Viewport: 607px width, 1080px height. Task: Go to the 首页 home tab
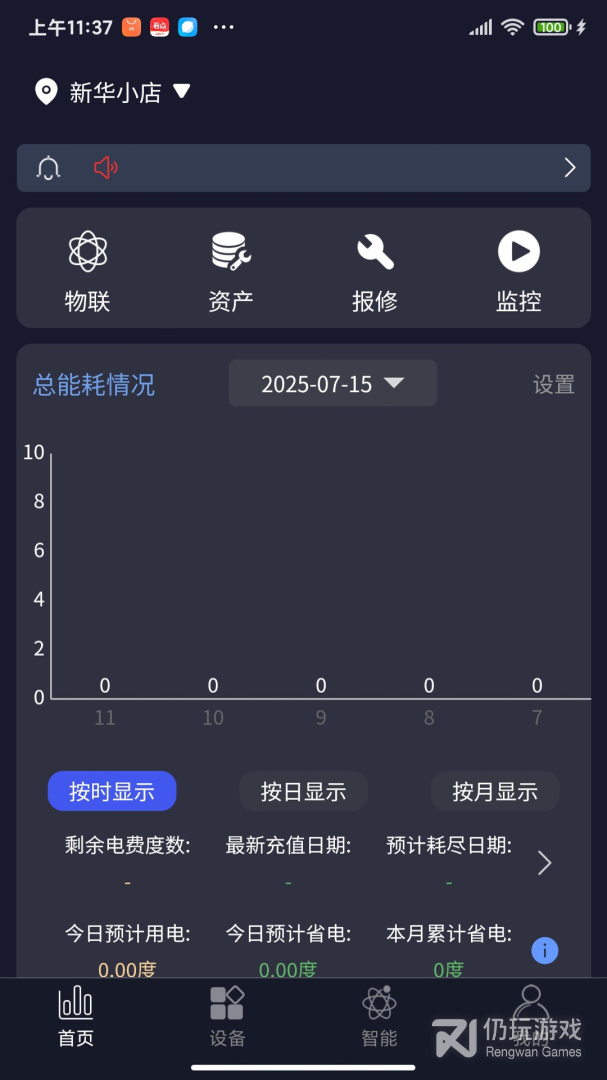pyautogui.click(x=76, y=1017)
